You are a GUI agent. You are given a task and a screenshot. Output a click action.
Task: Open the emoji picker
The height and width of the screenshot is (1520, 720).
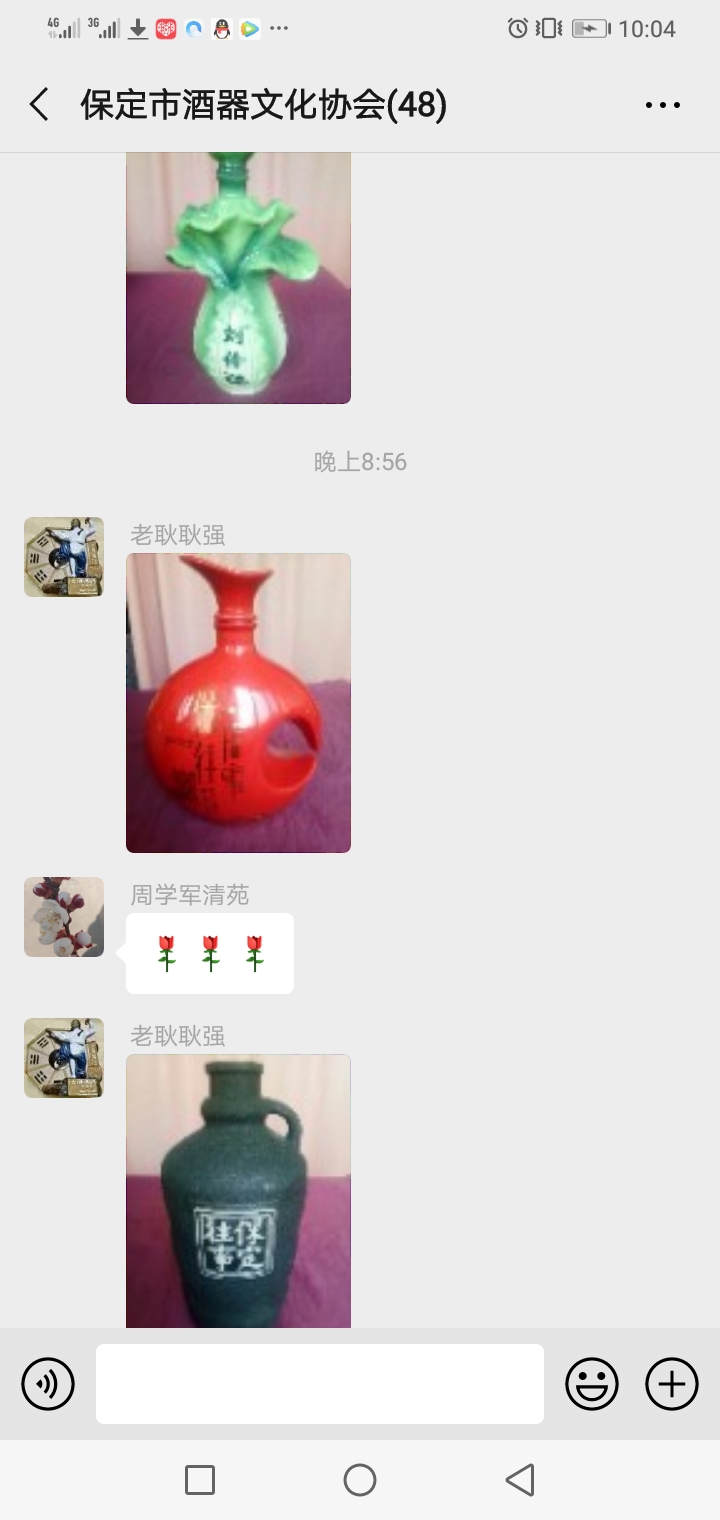[x=592, y=1384]
